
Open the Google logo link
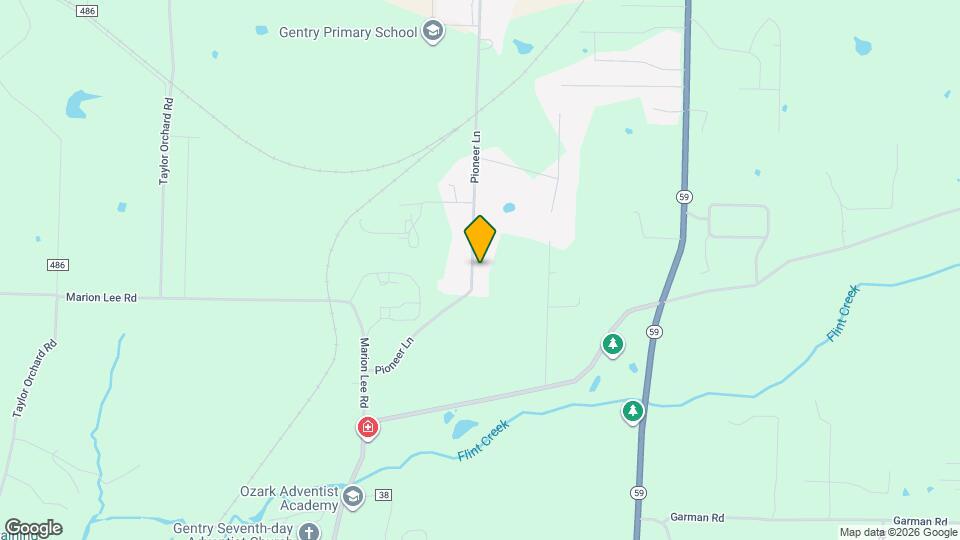33,528
